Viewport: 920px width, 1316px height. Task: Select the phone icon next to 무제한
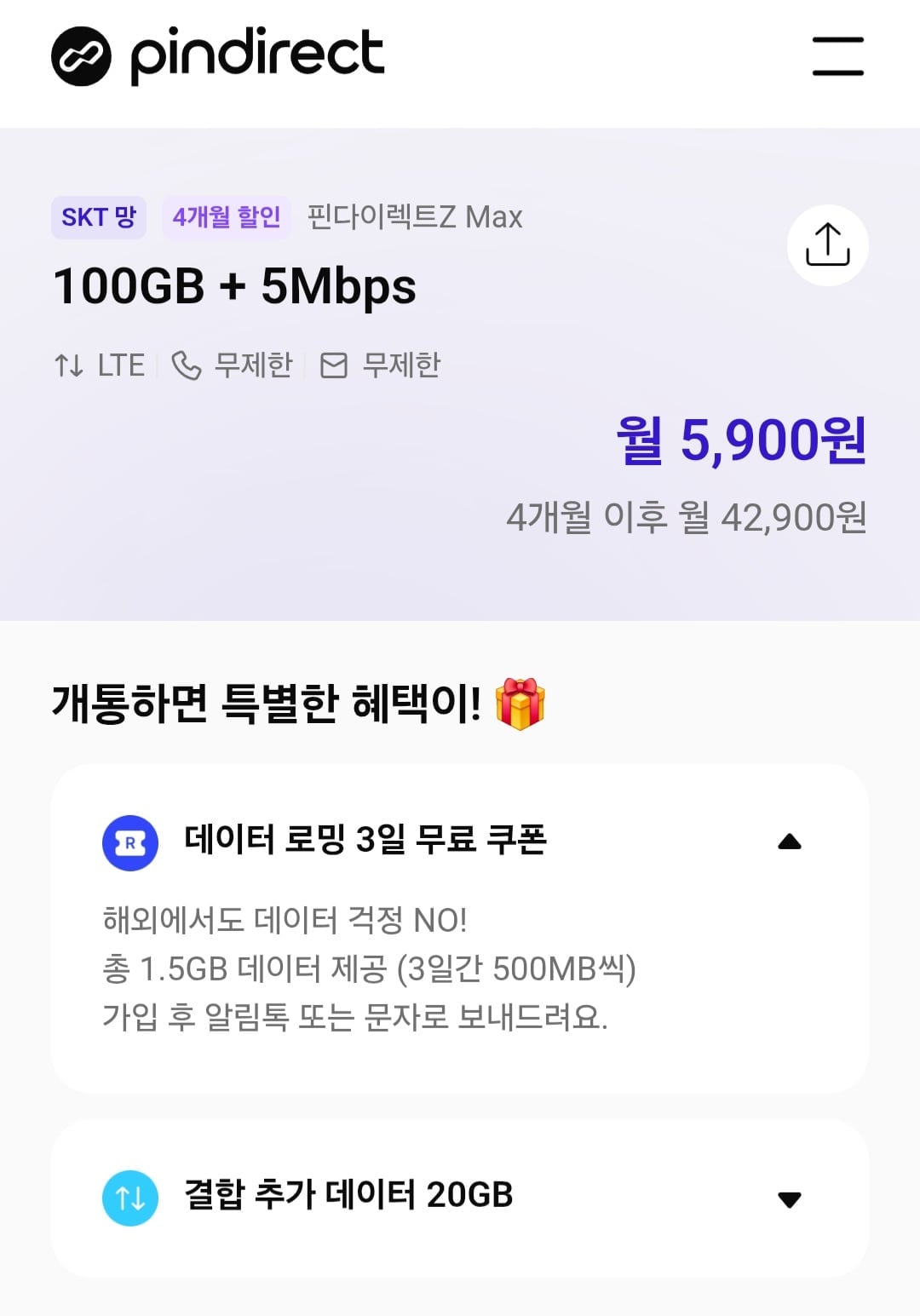[x=186, y=365]
